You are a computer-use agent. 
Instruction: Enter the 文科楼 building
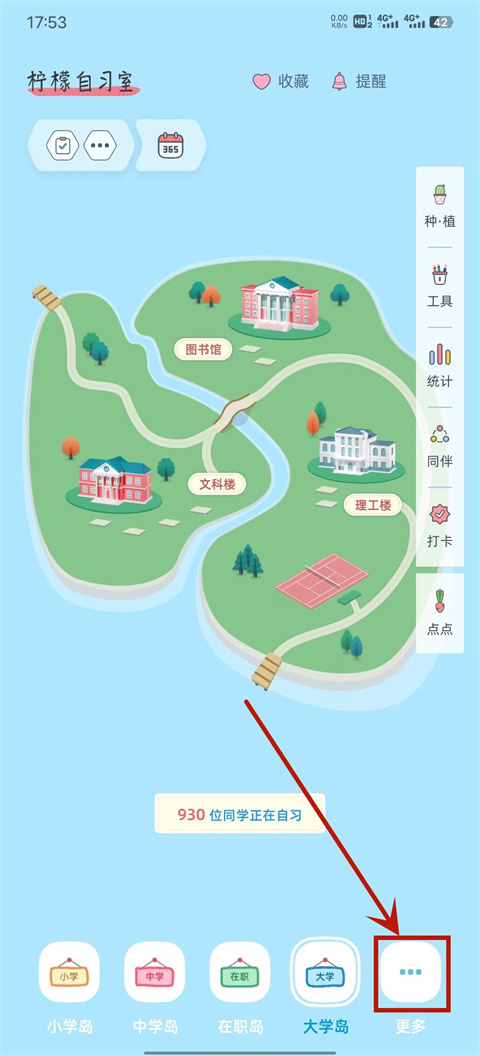pyautogui.click(x=217, y=484)
